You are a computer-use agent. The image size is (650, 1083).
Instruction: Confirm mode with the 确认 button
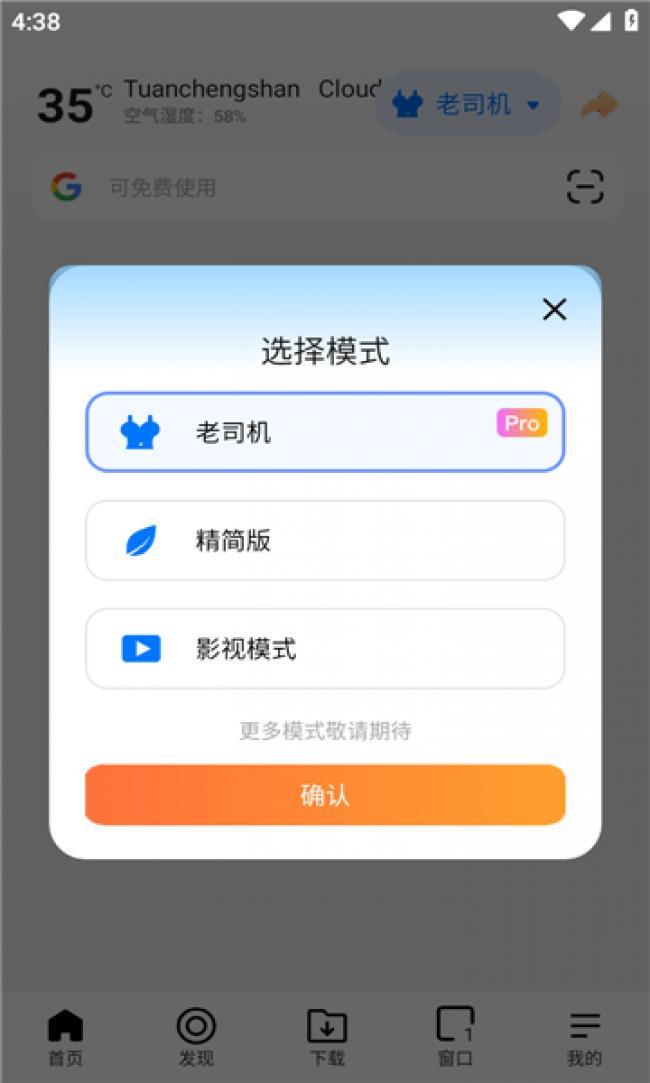pos(325,795)
